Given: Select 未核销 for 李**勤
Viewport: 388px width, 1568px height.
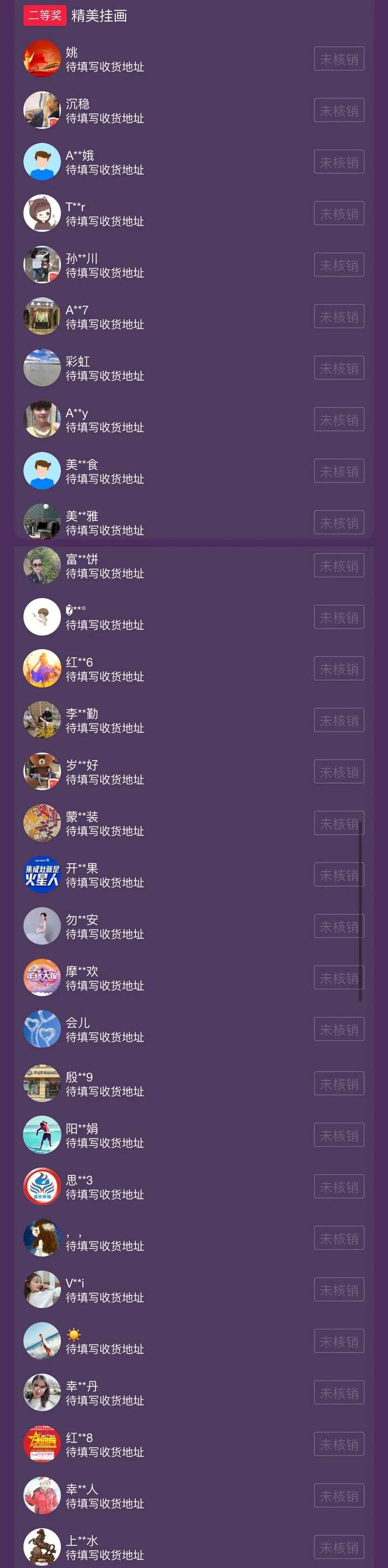Looking at the screenshot, I should [x=338, y=720].
